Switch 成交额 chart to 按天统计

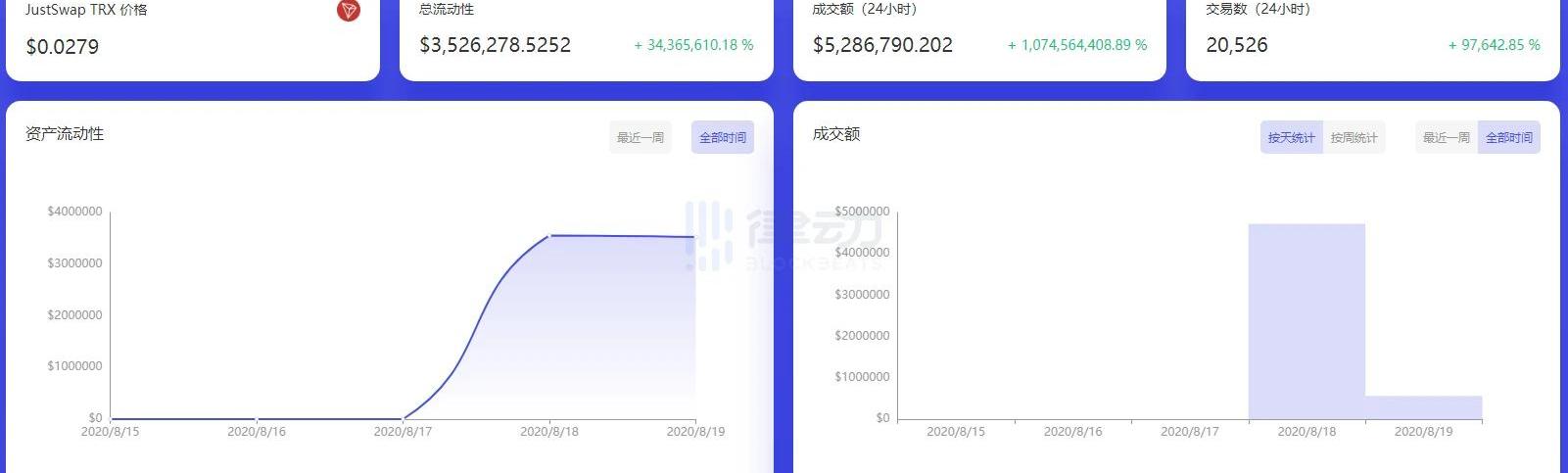(1291, 137)
